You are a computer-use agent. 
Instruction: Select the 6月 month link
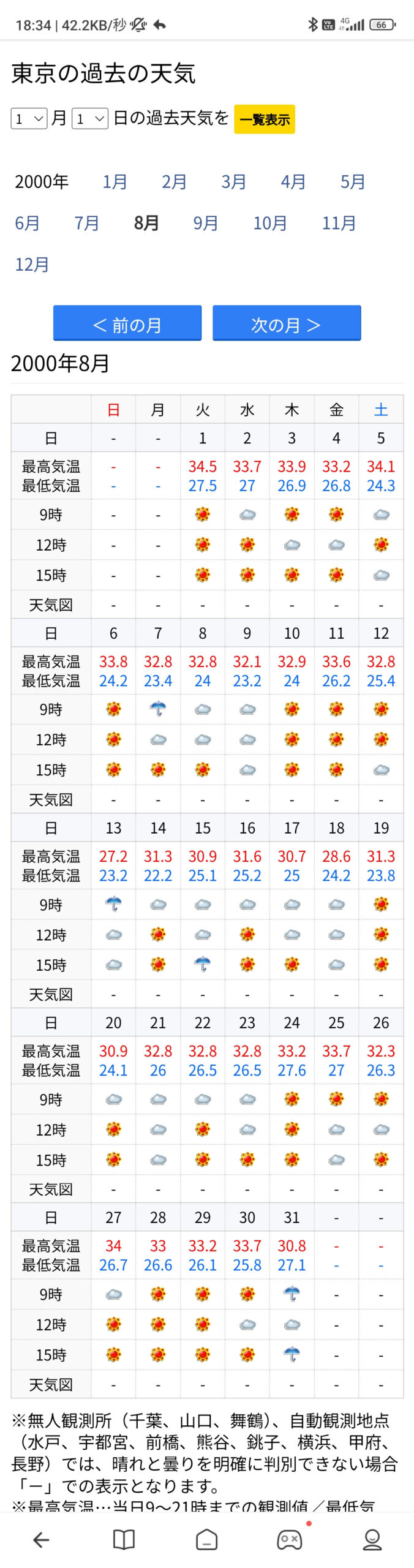27,223
